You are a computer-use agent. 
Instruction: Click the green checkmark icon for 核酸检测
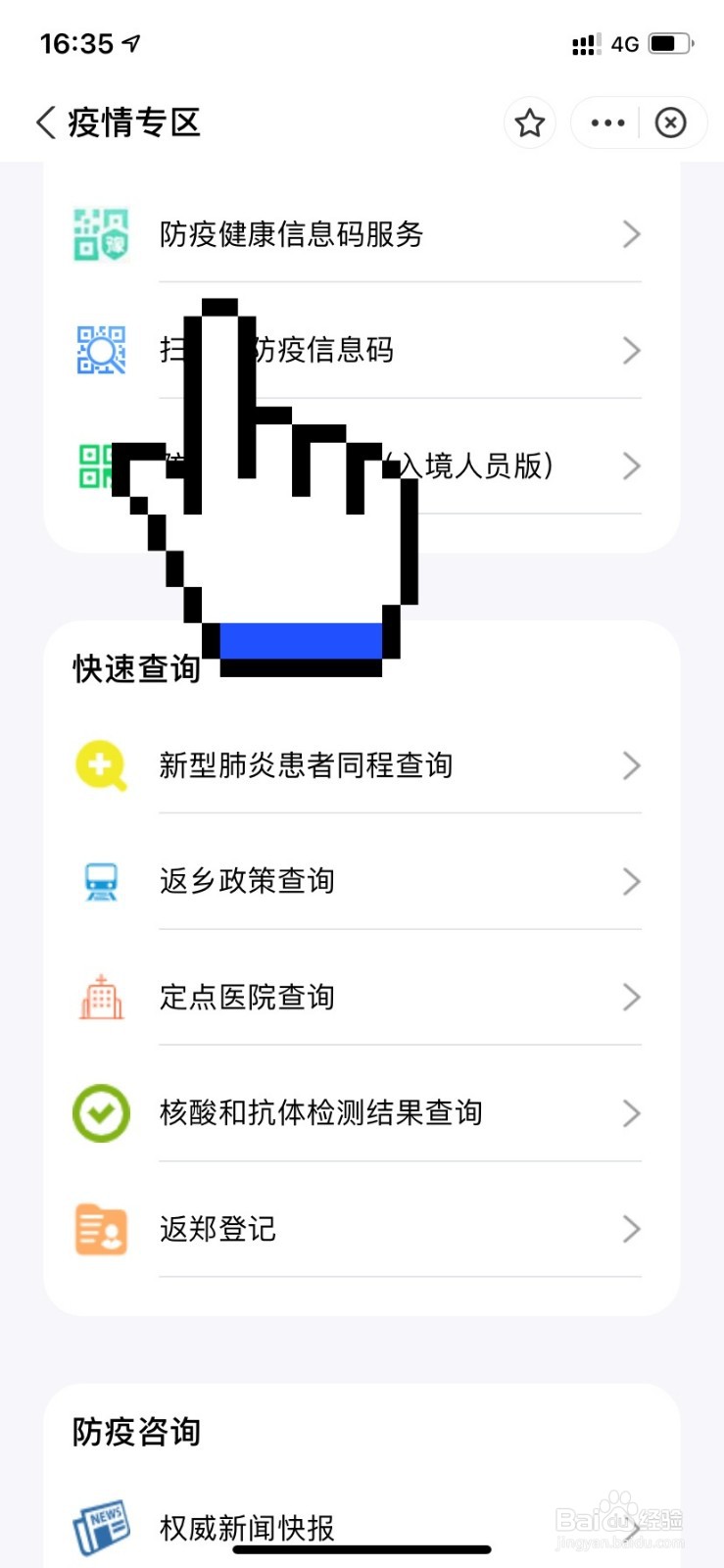click(99, 1112)
